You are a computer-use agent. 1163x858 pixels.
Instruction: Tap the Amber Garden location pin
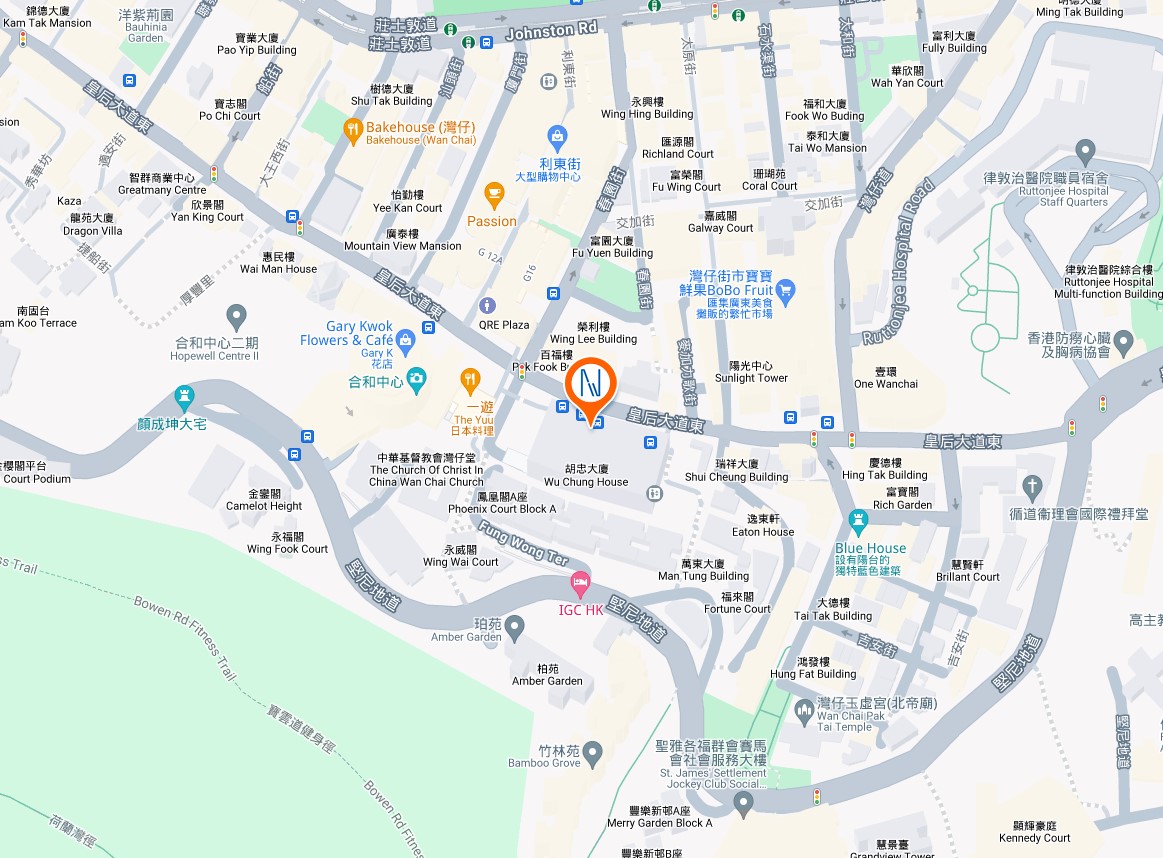(x=514, y=629)
